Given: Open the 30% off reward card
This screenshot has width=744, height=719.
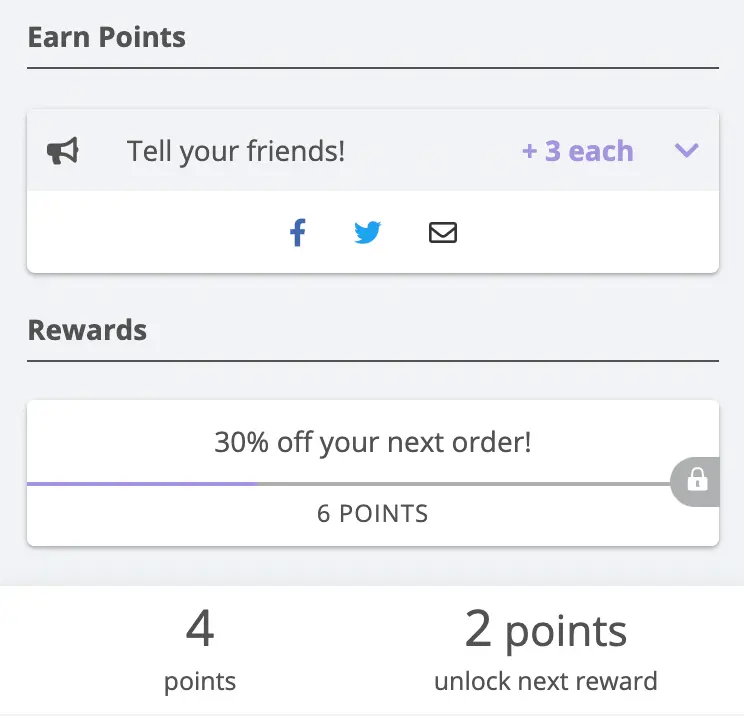Looking at the screenshot, I should coord(372,442).
